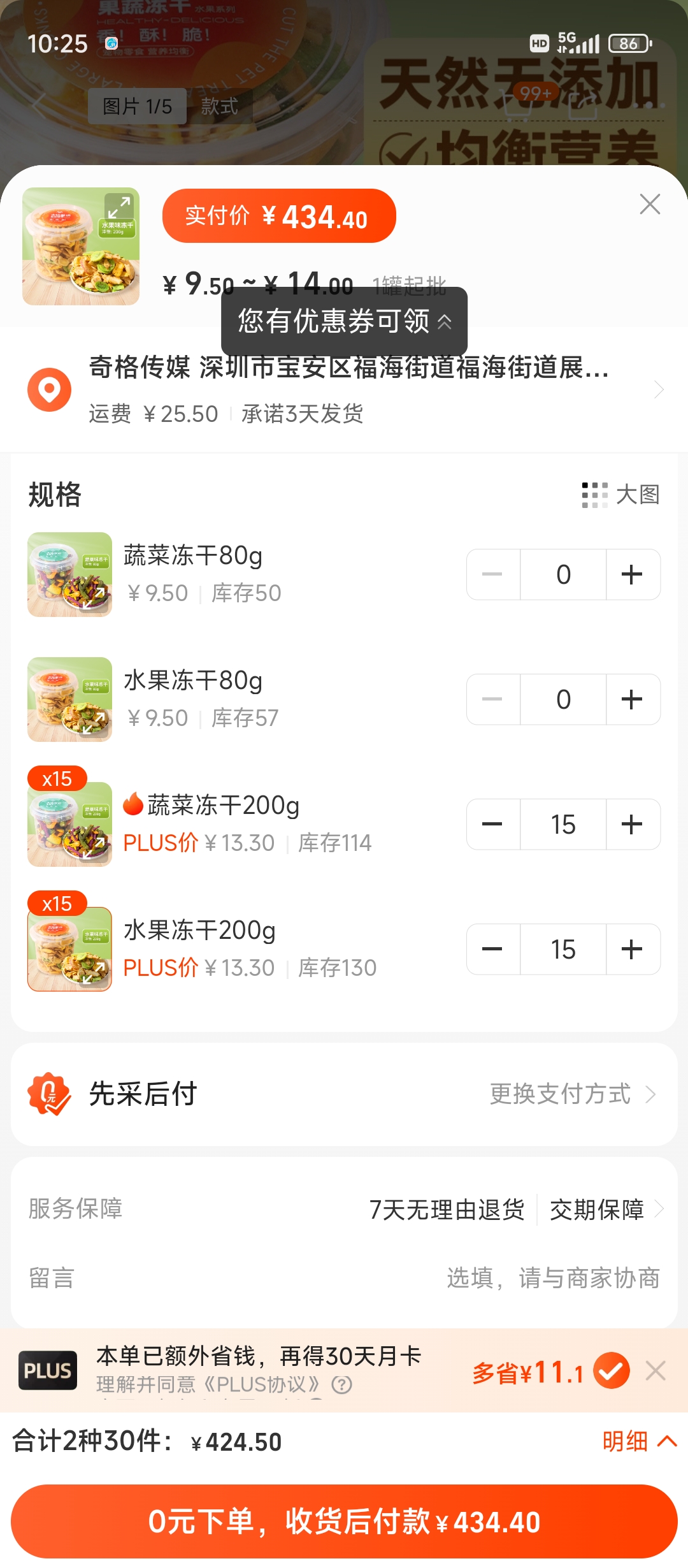
Task: Increase quantity of 蔬菜冻干80g
Action: 632,575
